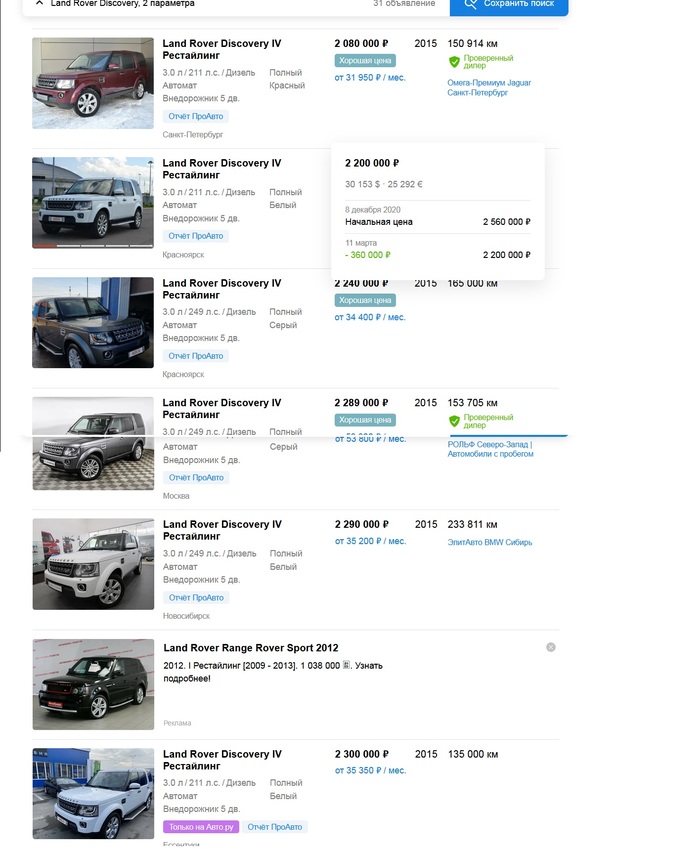This screenshot has height=852, width=700.
Task: Open the 2 300 000 ₽ Discovery listing
Action: (222, 760)
